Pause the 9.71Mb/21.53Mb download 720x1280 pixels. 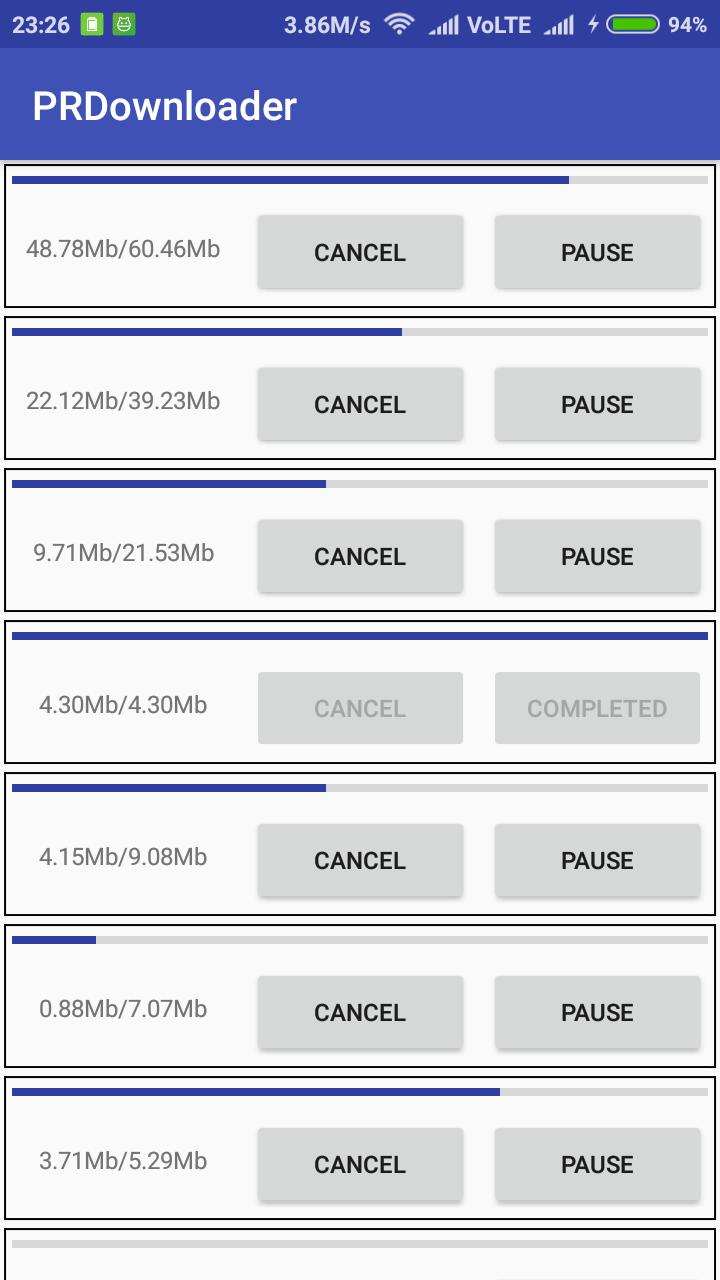tap(597, 556)
